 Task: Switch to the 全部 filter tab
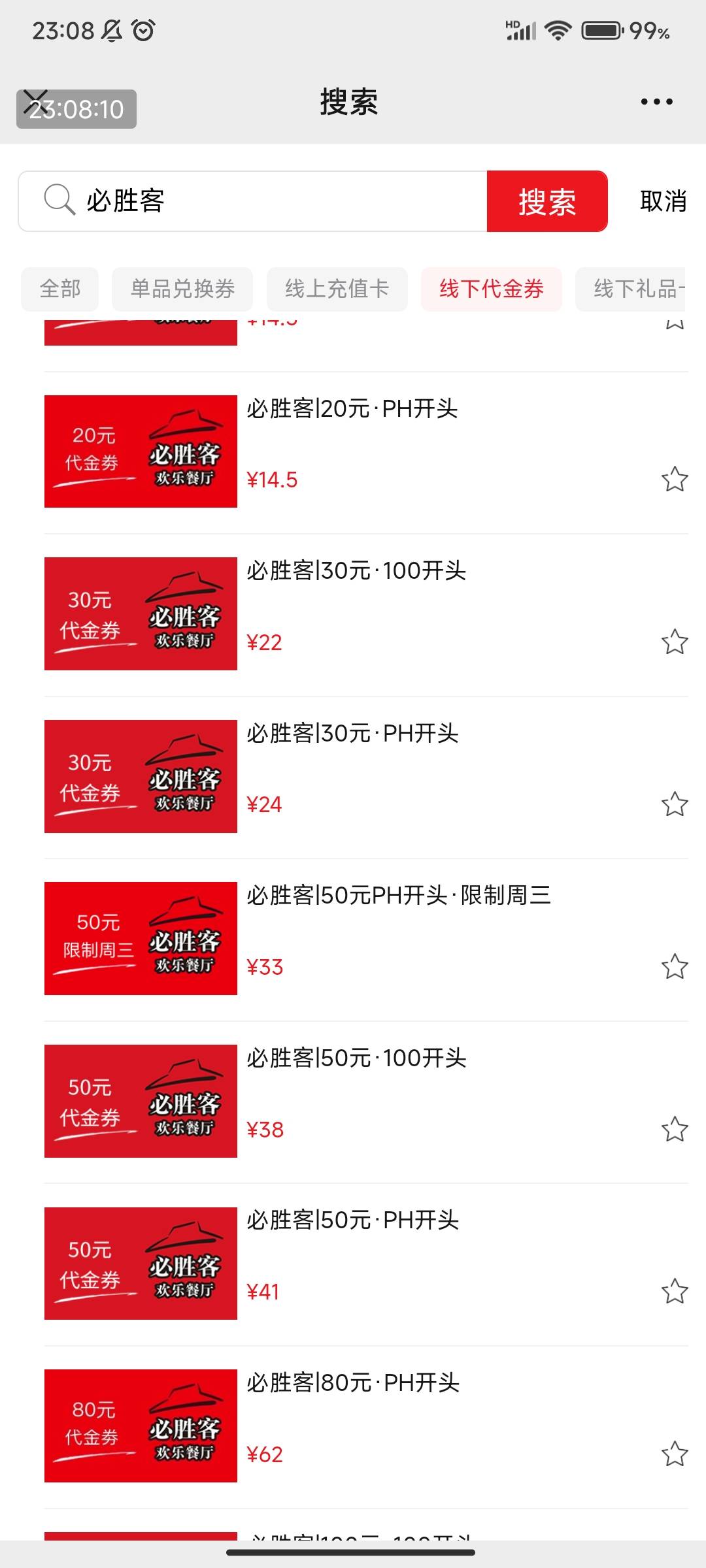coord(60,289)
